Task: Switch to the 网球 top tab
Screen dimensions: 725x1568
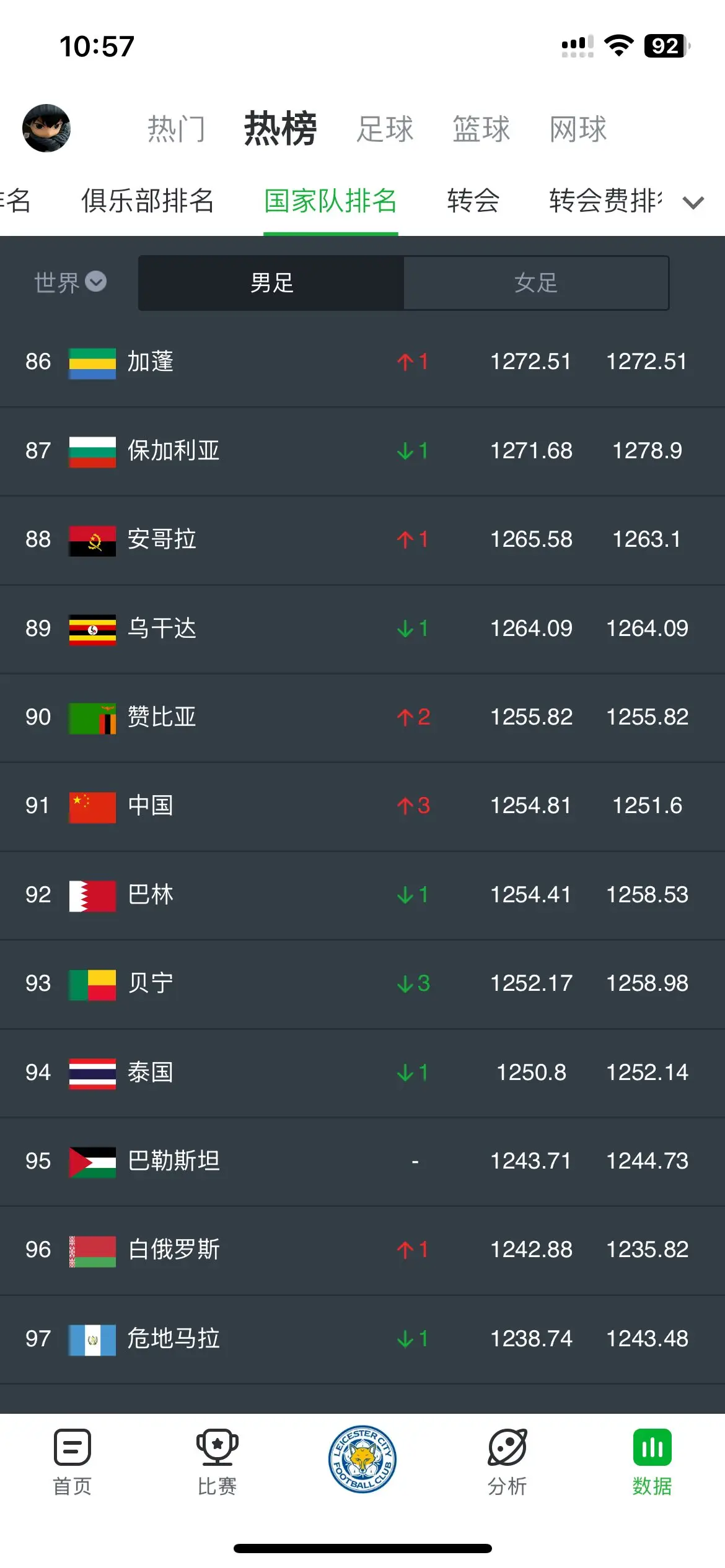Action: coord(578,129)
